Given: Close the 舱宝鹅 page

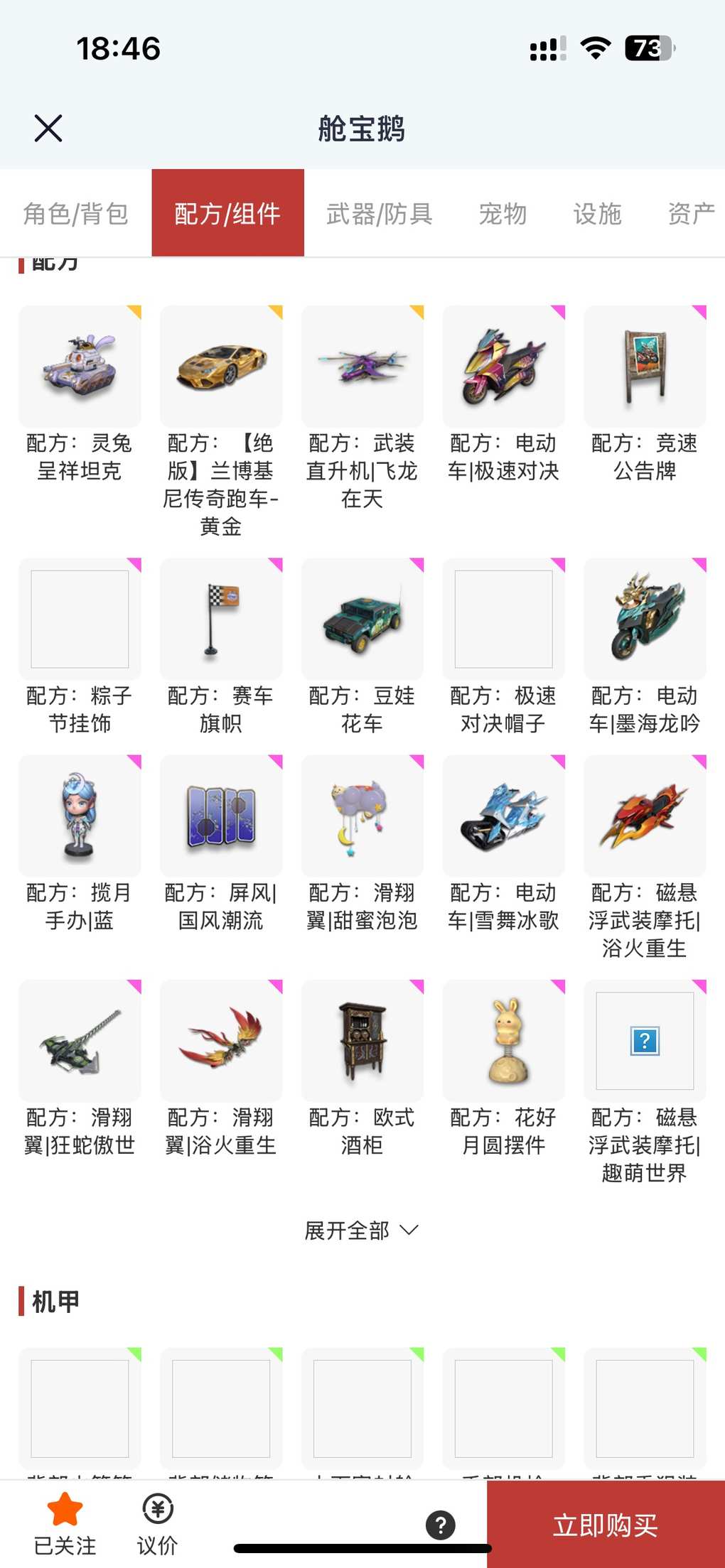Looking at the screenshot, I should click(48, 129).
